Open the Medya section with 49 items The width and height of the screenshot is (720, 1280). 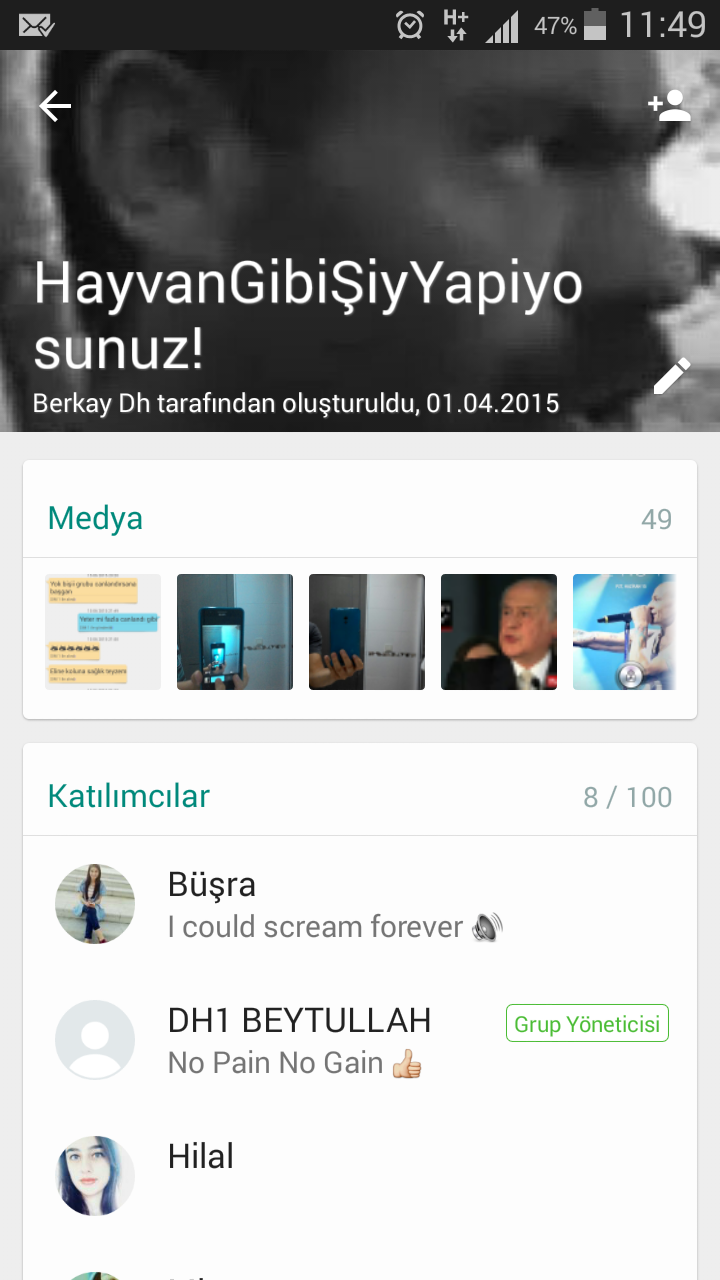coord(360,518)
